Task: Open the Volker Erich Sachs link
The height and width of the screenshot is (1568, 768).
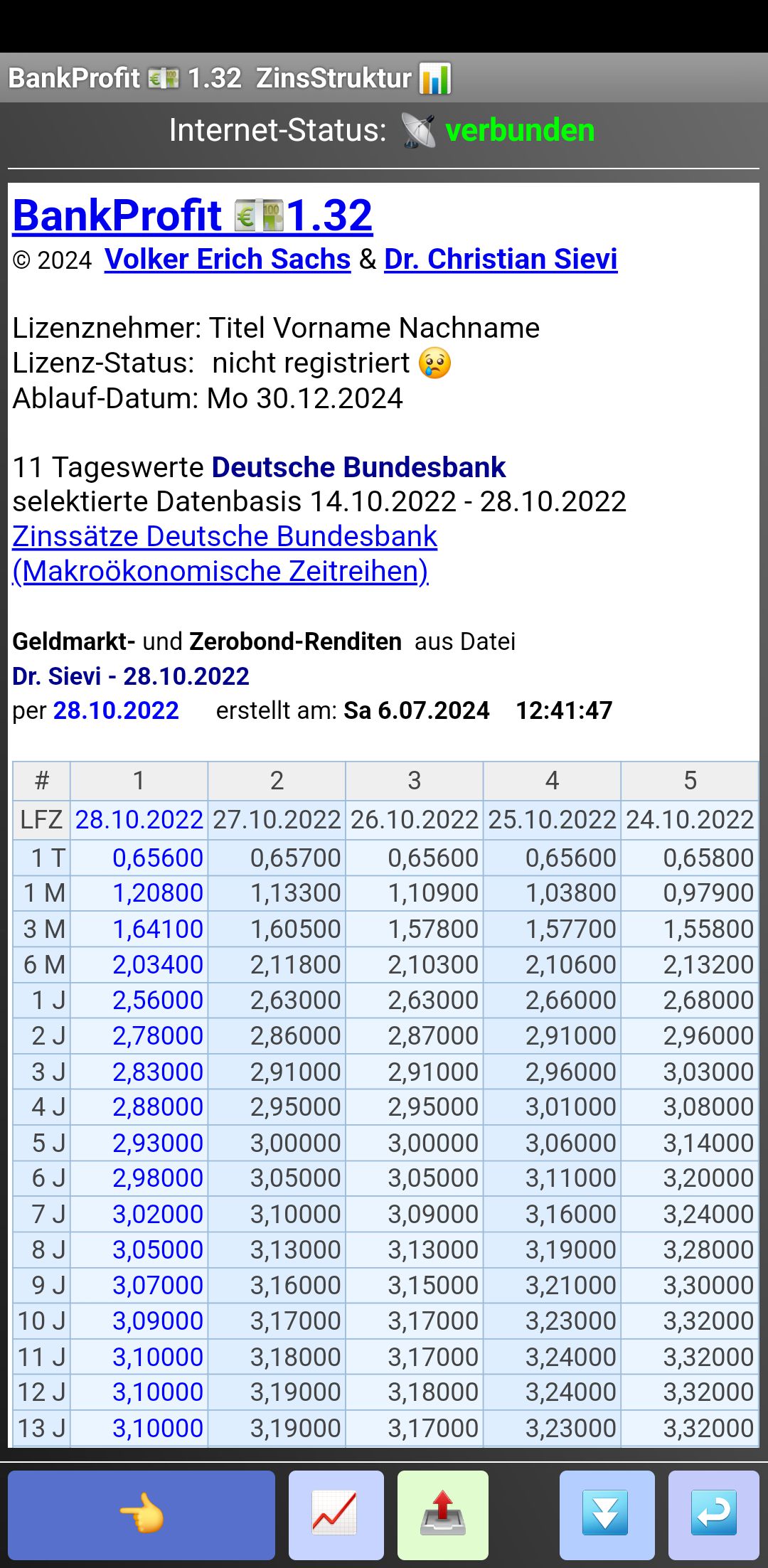Action: [228, 260]
